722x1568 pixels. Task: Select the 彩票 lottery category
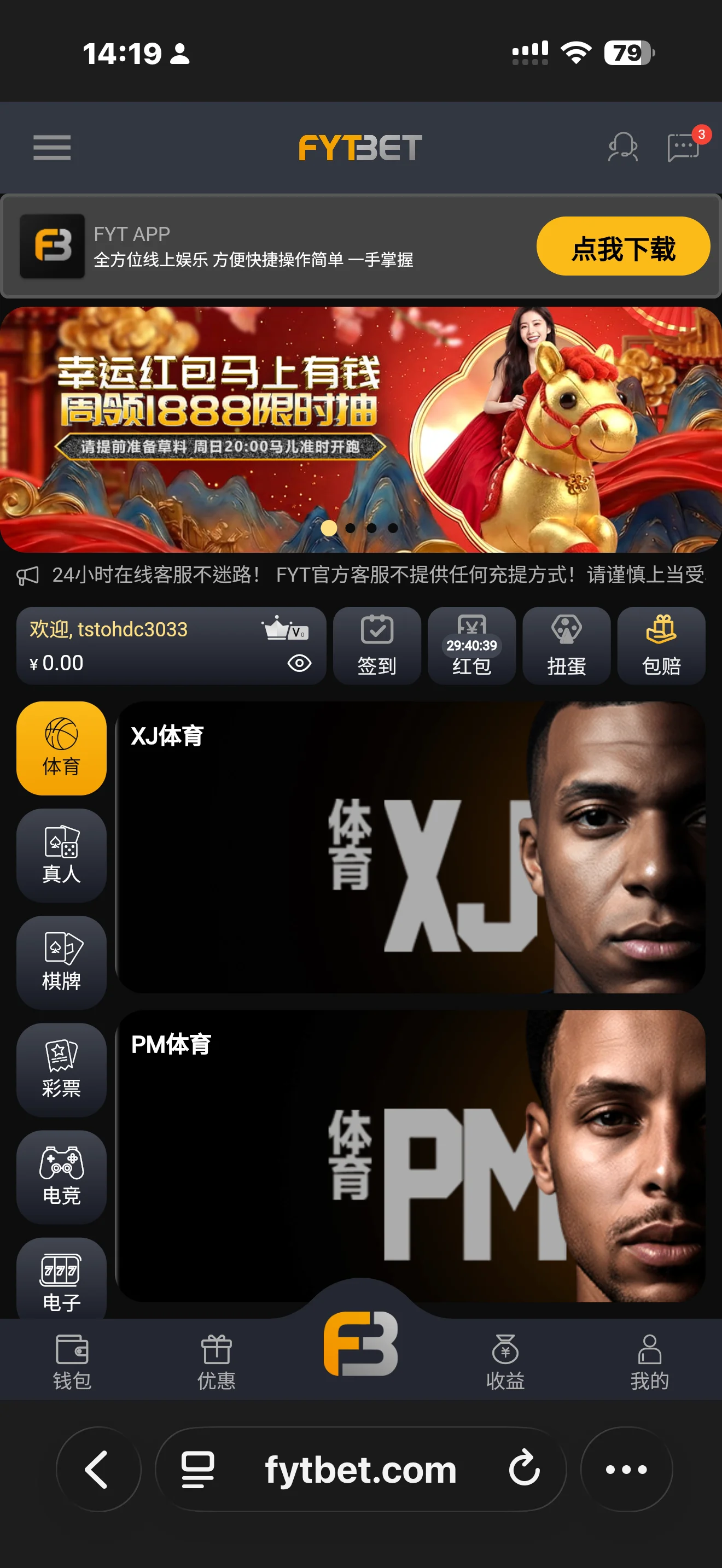tap(61, 1069)
